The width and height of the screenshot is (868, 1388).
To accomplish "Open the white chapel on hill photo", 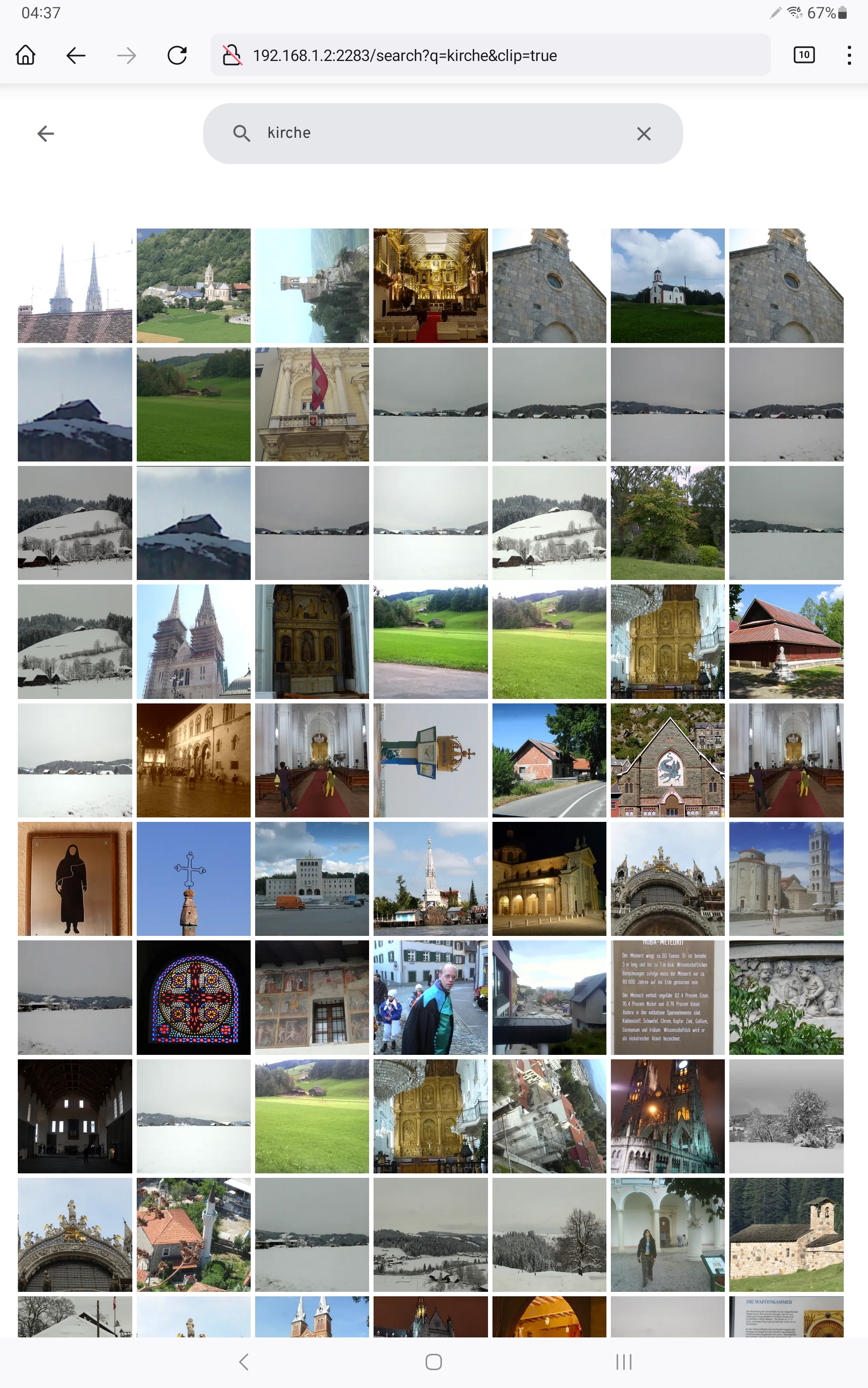I will (667, 286).
